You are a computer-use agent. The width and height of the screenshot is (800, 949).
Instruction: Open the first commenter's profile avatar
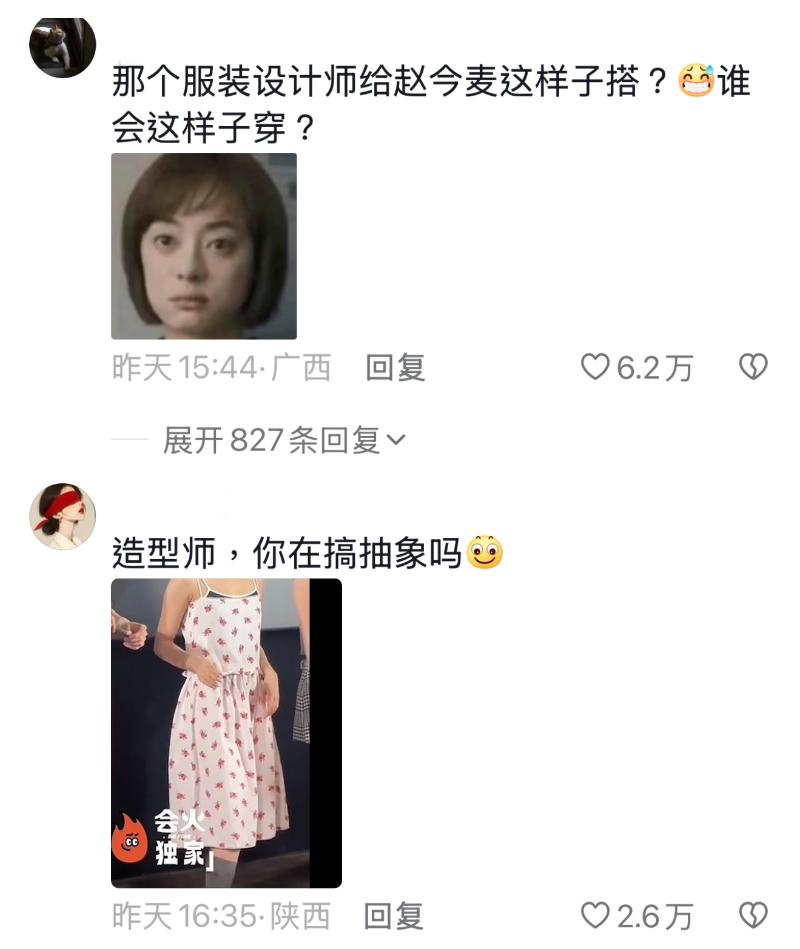click(62, 46)
